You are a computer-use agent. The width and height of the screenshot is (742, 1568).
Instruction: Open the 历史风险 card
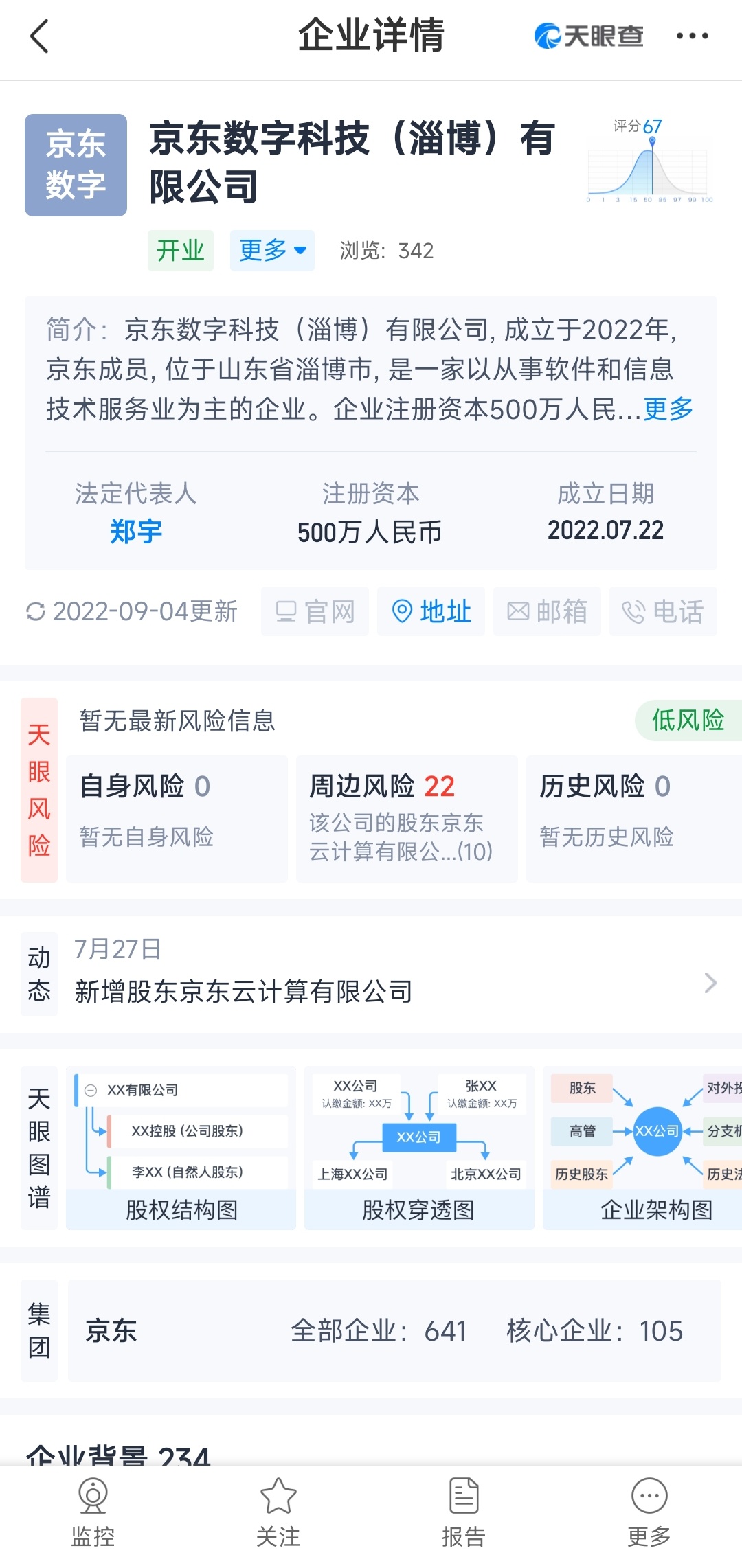[634, 818]
